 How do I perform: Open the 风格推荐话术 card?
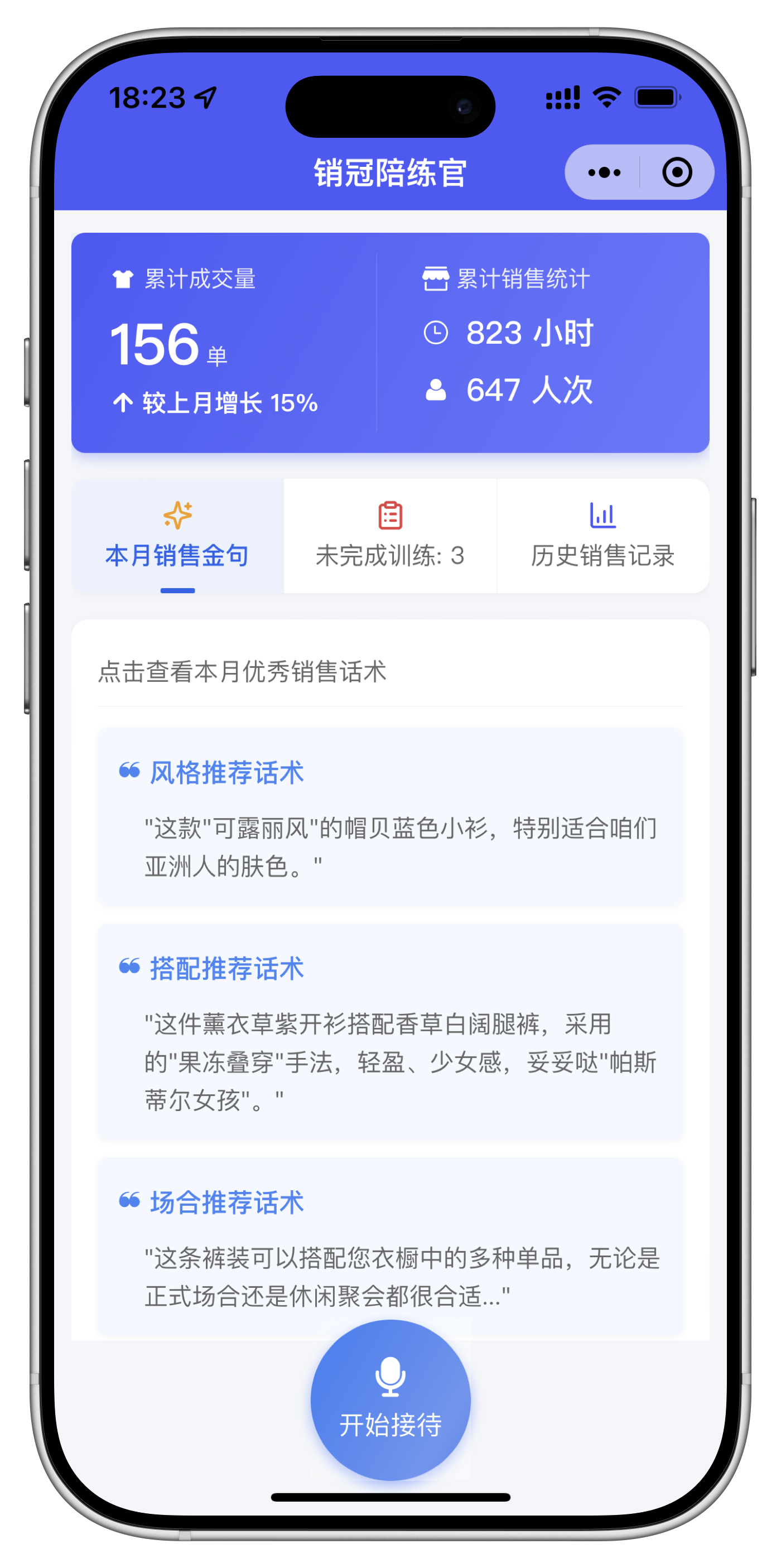point(390,816)
